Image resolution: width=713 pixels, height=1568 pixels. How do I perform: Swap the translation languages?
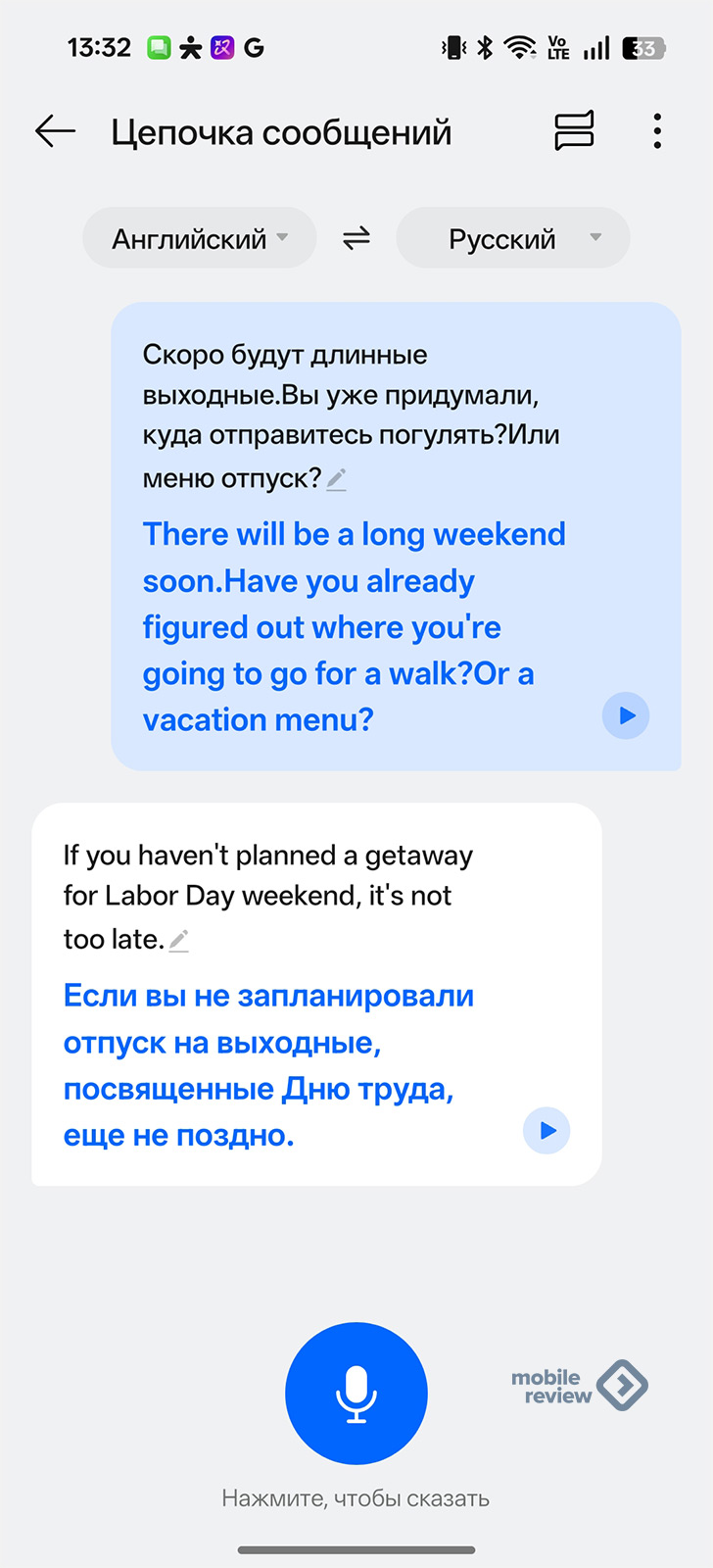tap(356, 238)
